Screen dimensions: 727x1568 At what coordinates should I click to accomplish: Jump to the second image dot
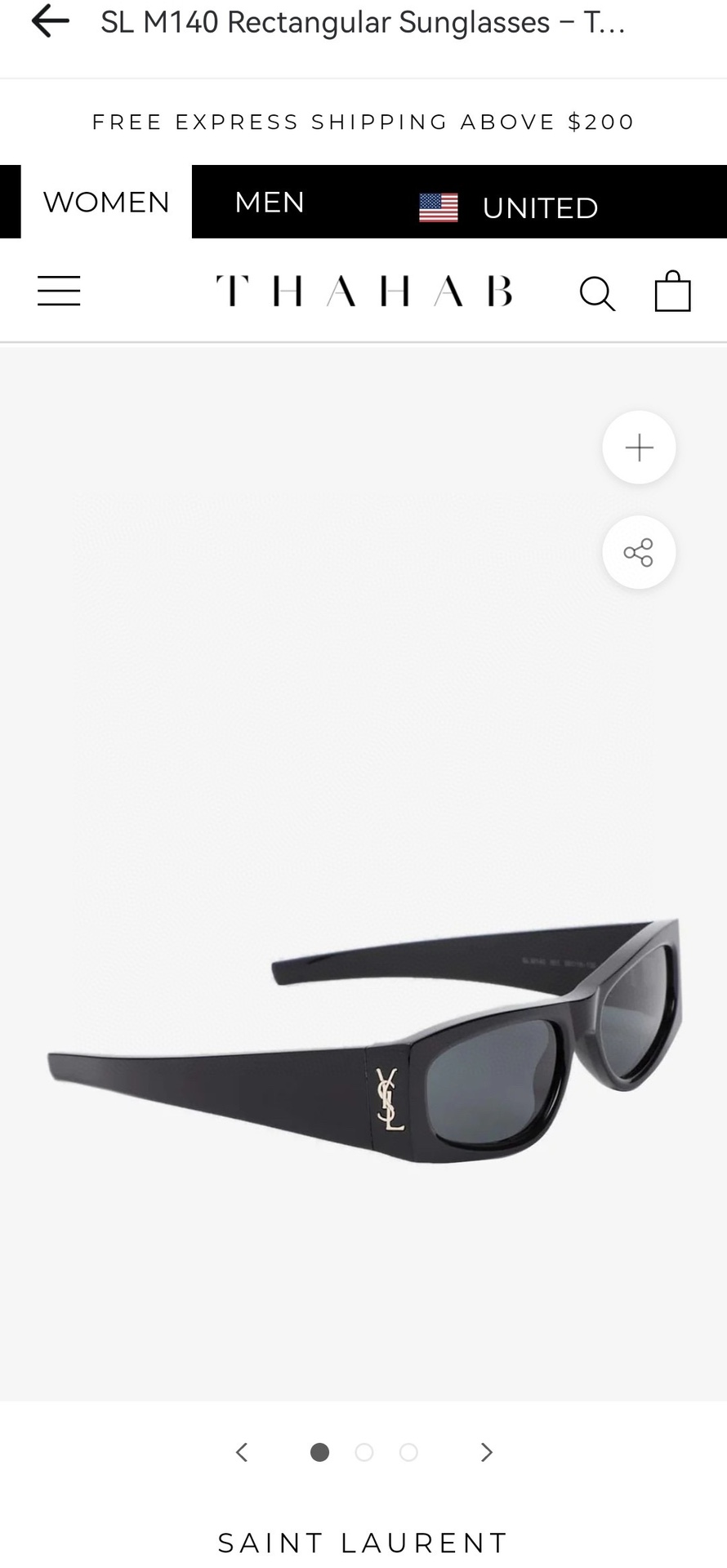[364, 1452]
